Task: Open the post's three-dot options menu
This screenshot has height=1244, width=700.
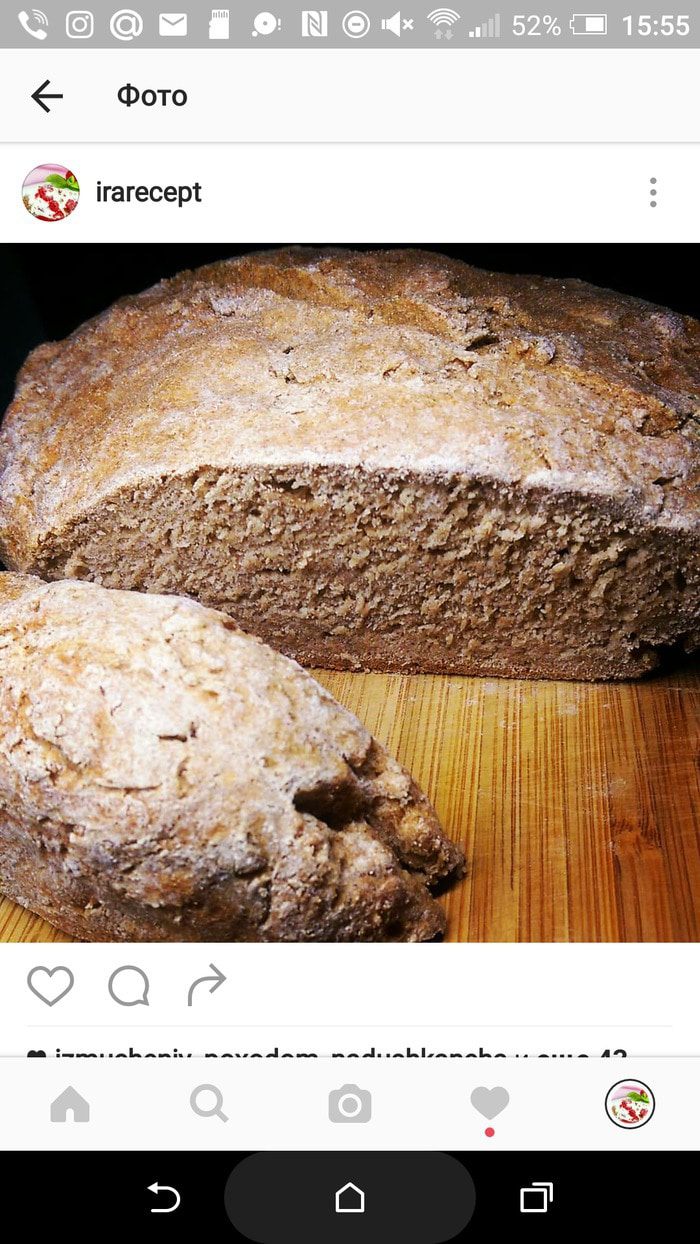Action: (652, 192)
